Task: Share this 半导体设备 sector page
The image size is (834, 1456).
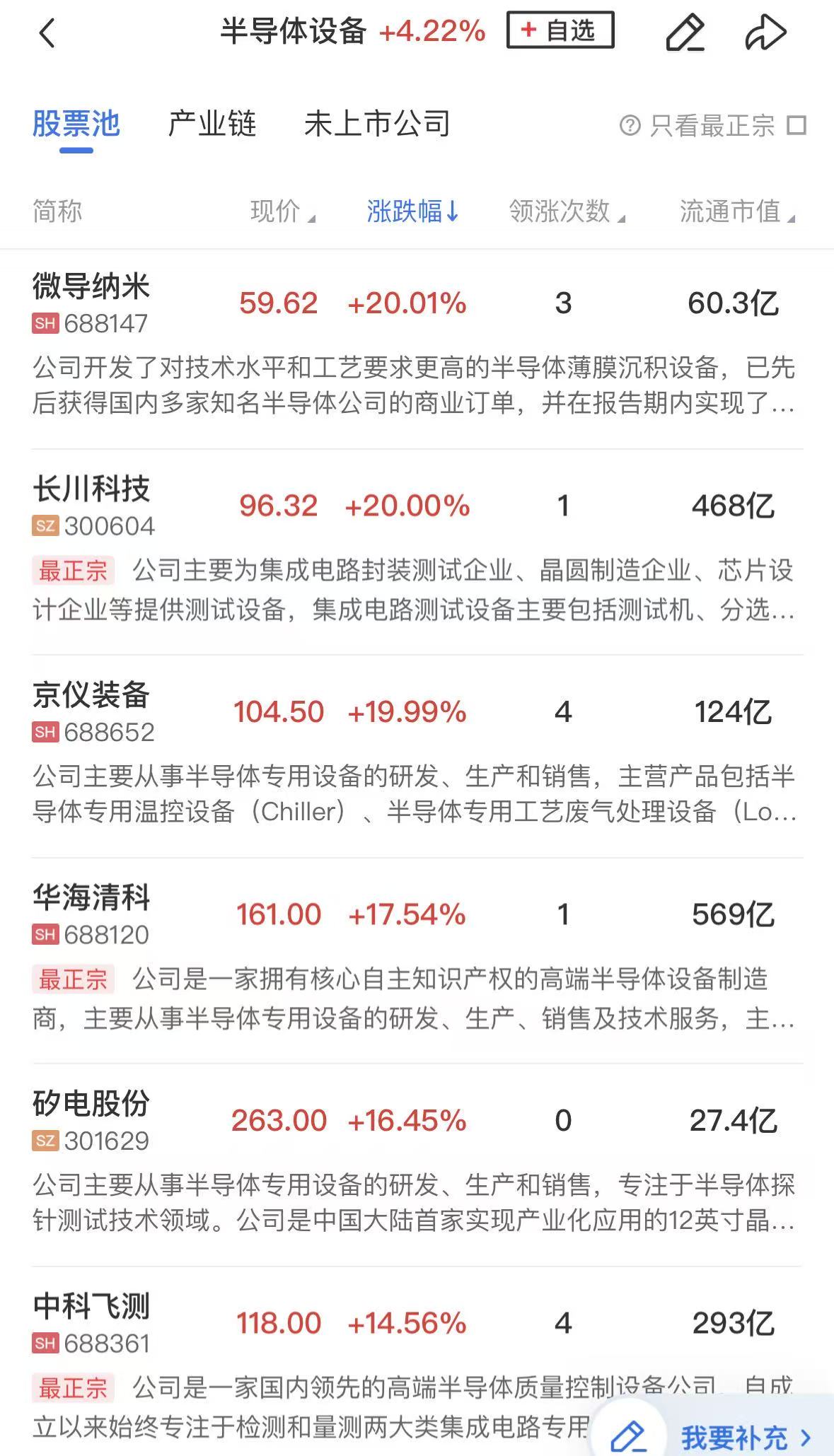Action: (765, 33)
